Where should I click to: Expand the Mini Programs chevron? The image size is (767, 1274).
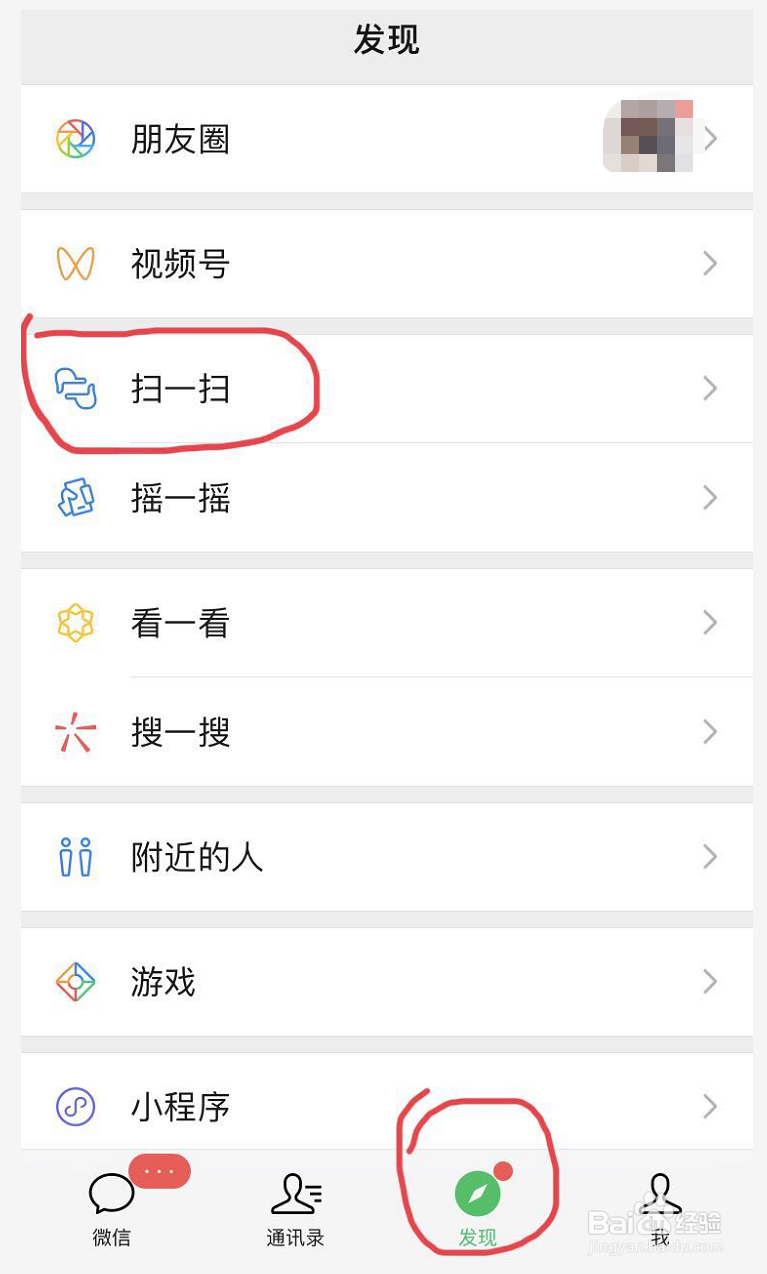point(710,1107)
